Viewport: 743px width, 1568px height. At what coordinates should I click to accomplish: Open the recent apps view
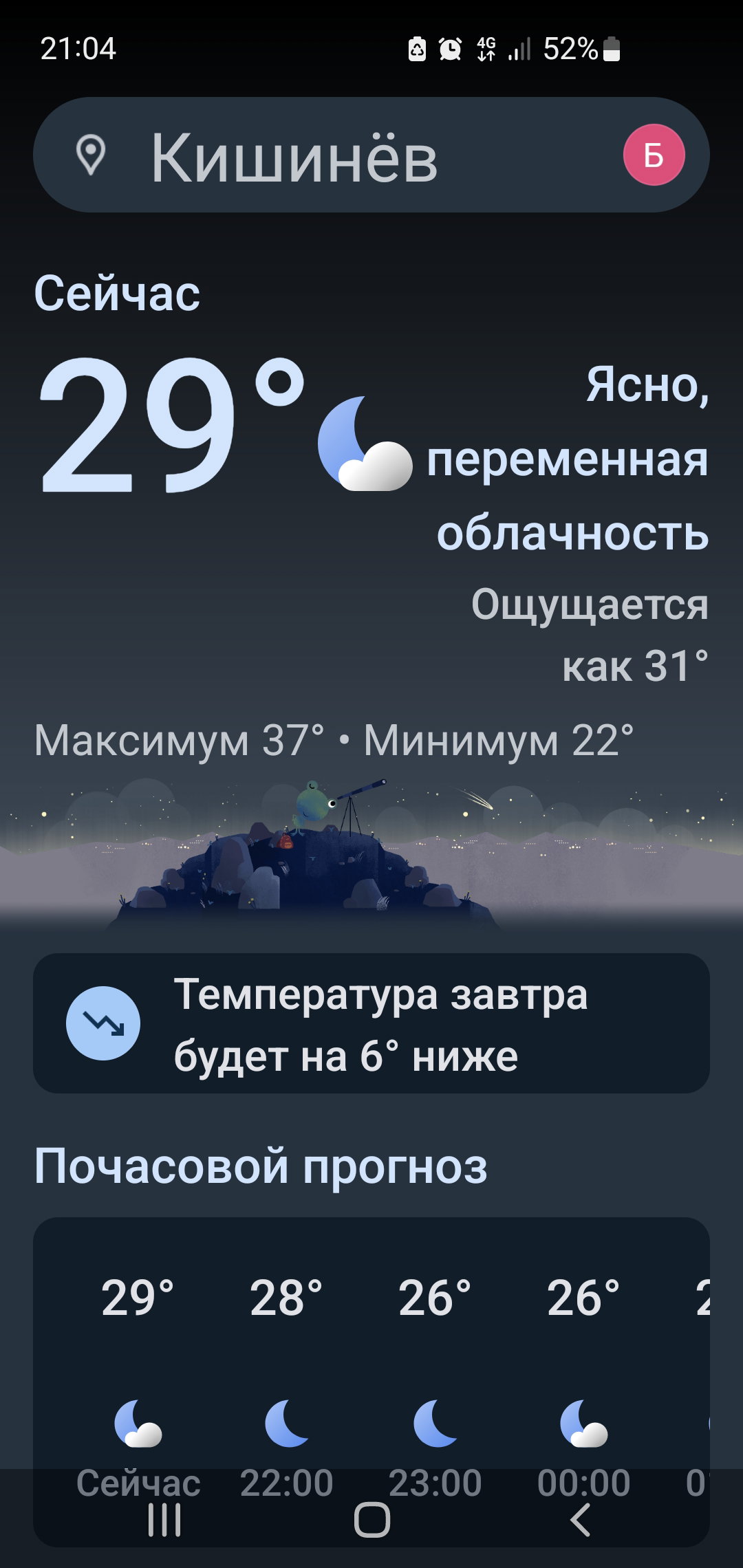(x=164, y=1519)
